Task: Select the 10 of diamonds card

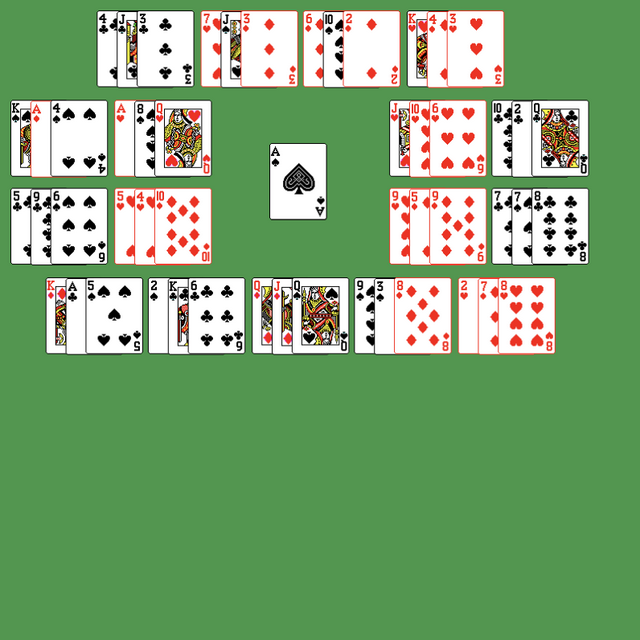Action: click(x=184, y=226)
